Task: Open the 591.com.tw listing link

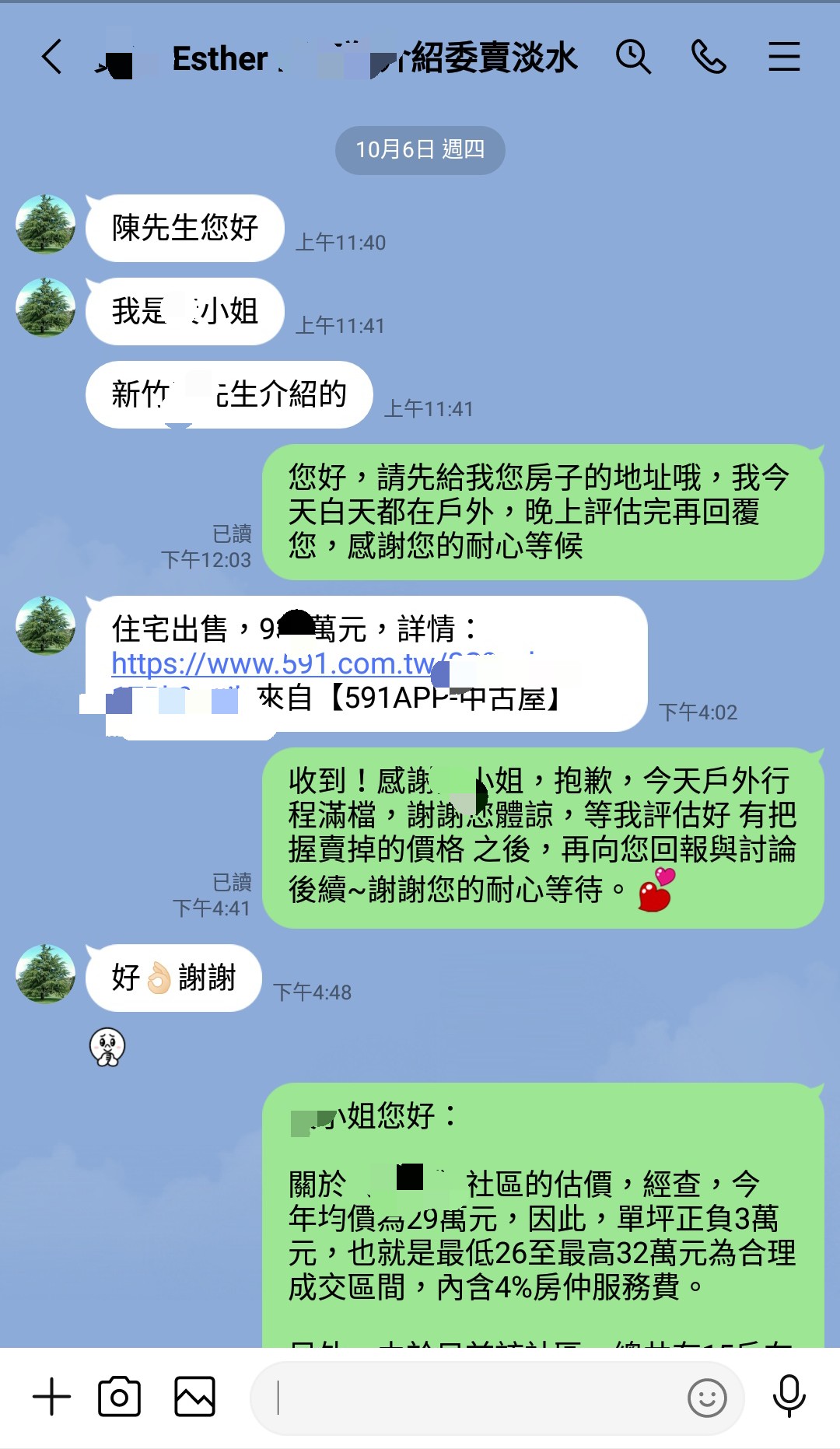Action: pos(303,663)
